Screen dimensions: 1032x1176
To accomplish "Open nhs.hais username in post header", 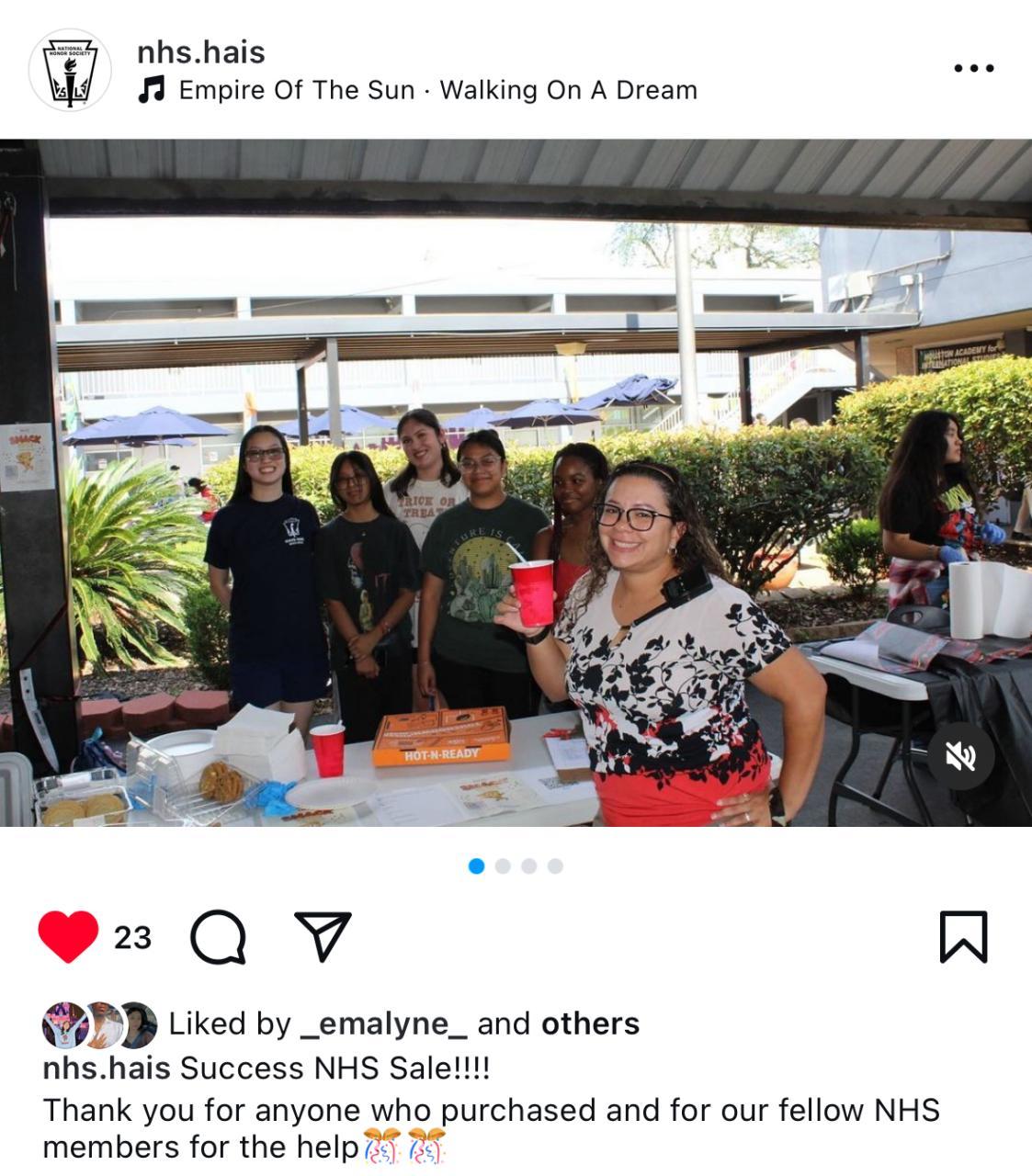I will [201, 52].
